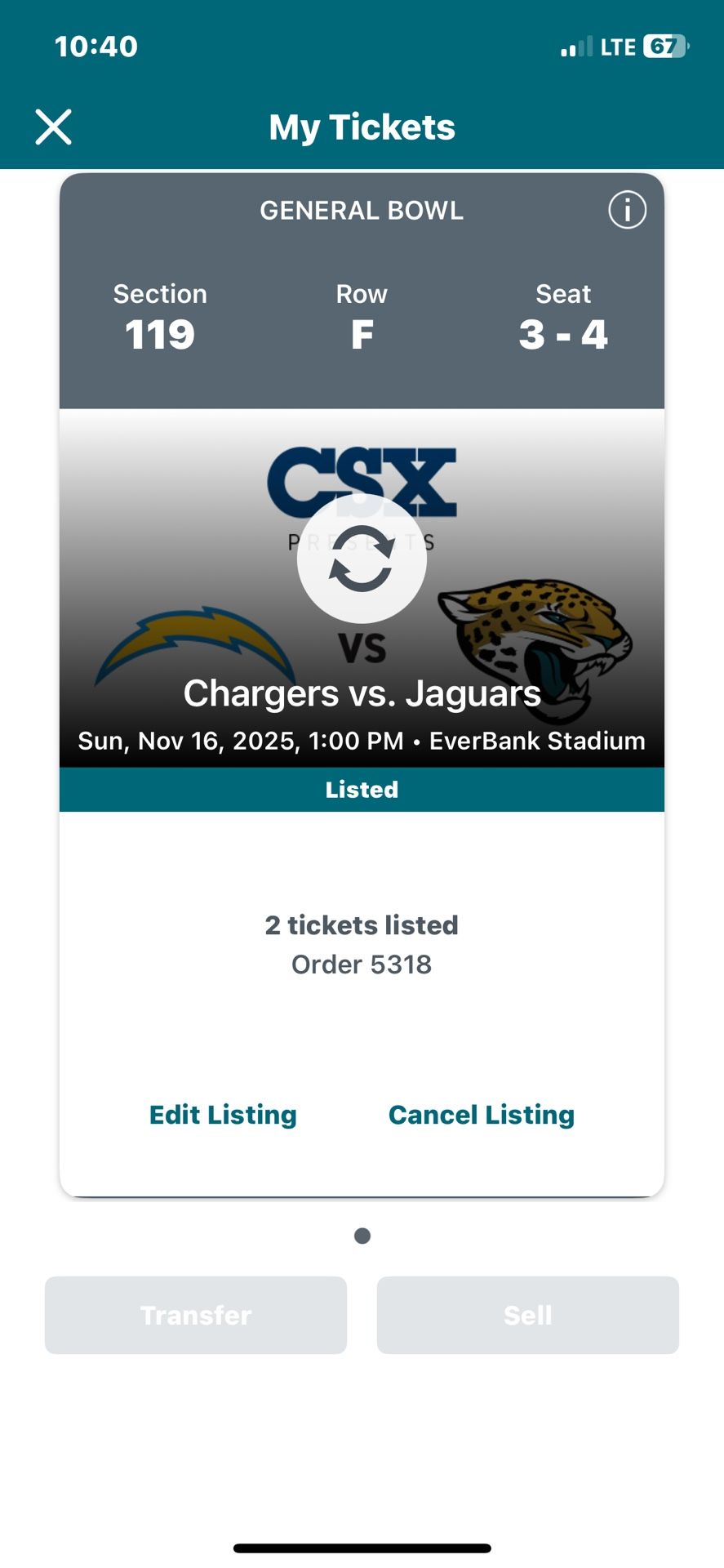Tap Cancel Listing
724x1568 pixels.
[481, 1114]
